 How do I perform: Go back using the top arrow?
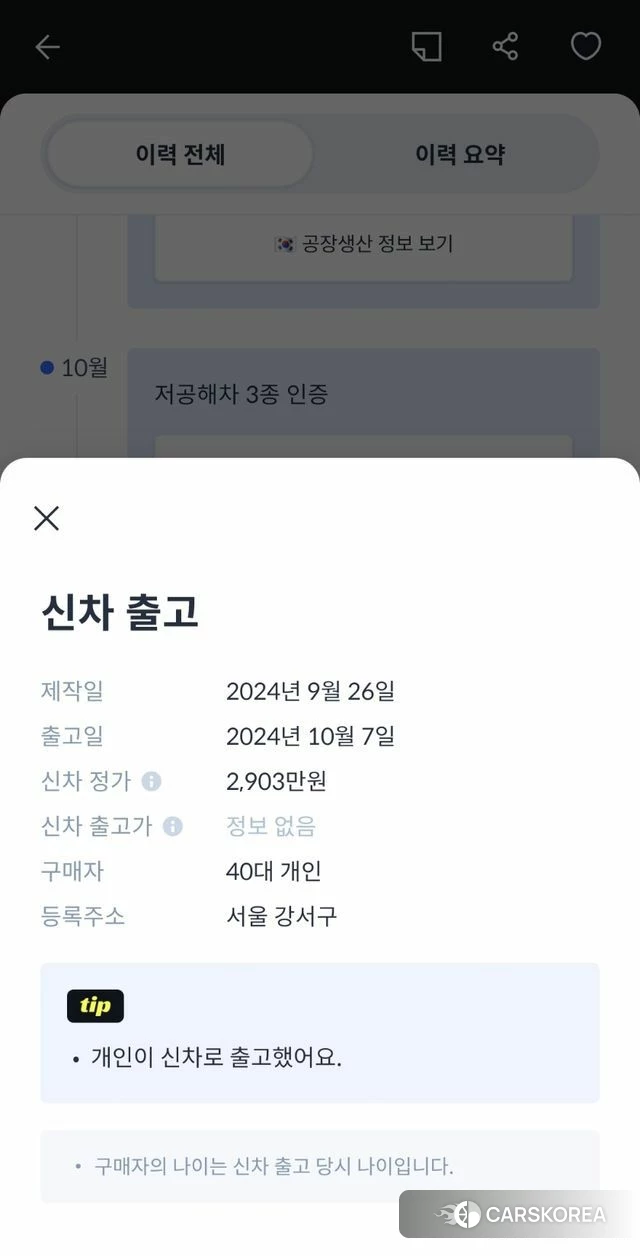pyautogui.click(x=47, y=47)
